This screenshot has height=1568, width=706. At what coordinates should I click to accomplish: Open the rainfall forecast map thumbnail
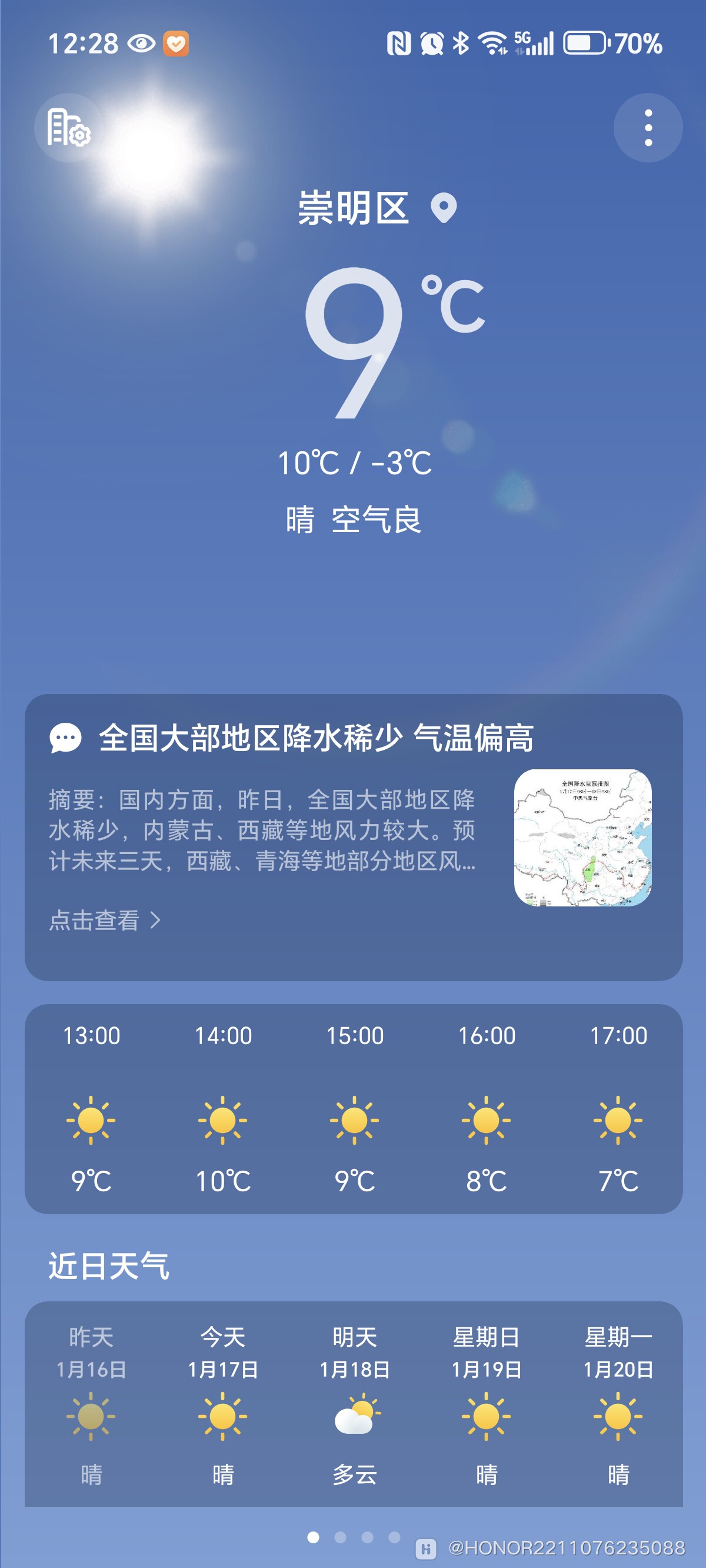[582, 838]
